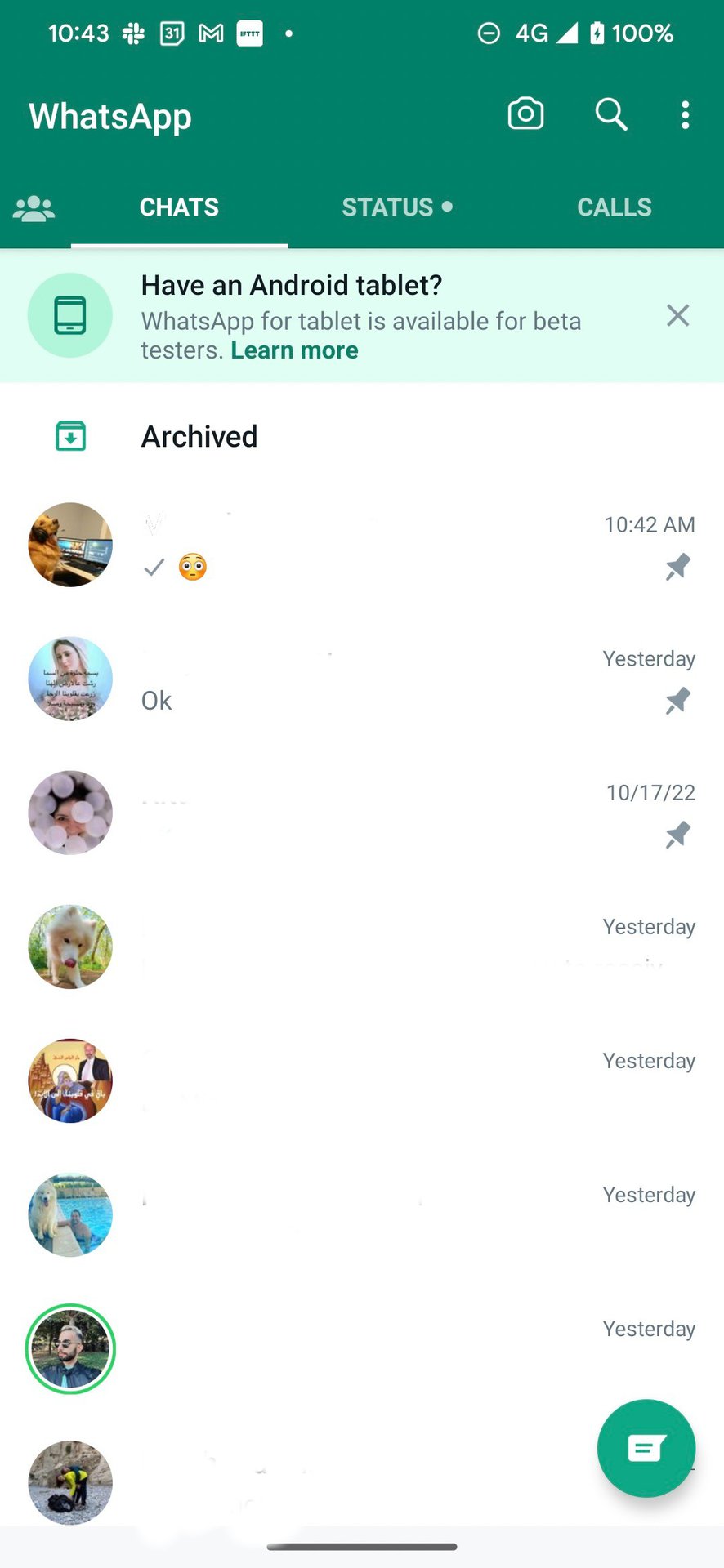Open the white fluffy dog chat avatar

[69, 947]
